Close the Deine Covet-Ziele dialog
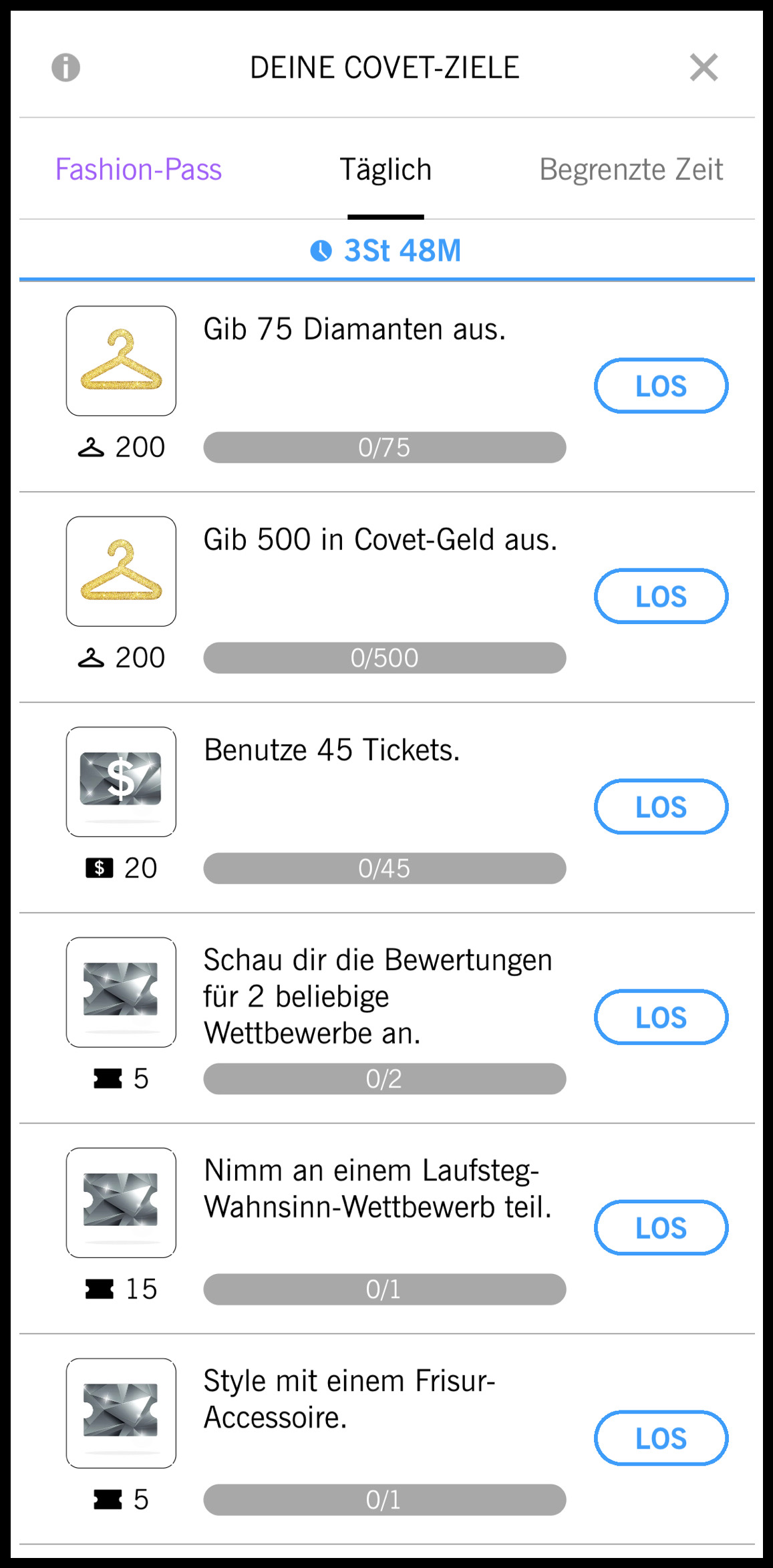The width and height of the screenshot is (773, 1568). (x=704, y=67)
